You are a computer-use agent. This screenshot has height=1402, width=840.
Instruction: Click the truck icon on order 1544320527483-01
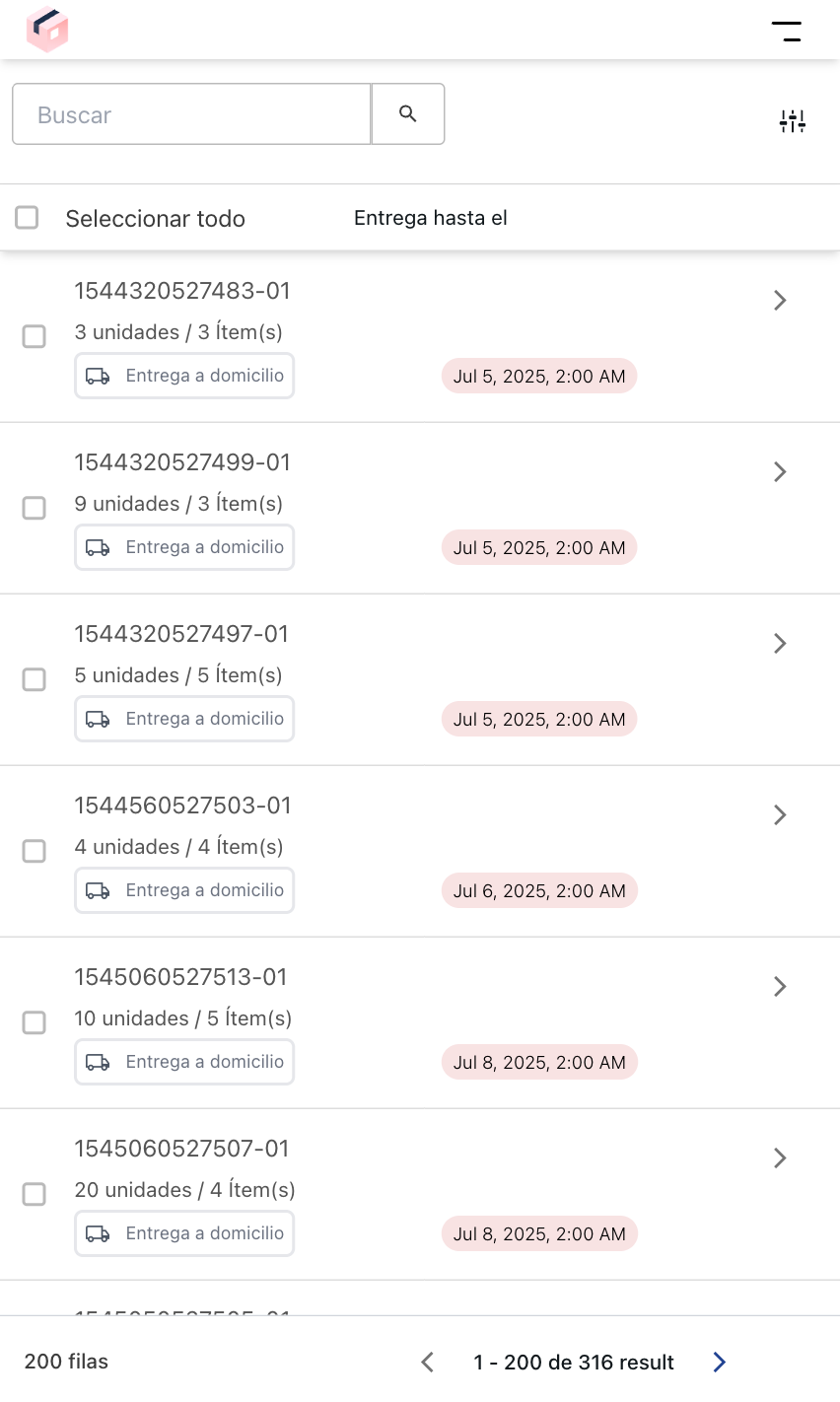click(100, 376)
